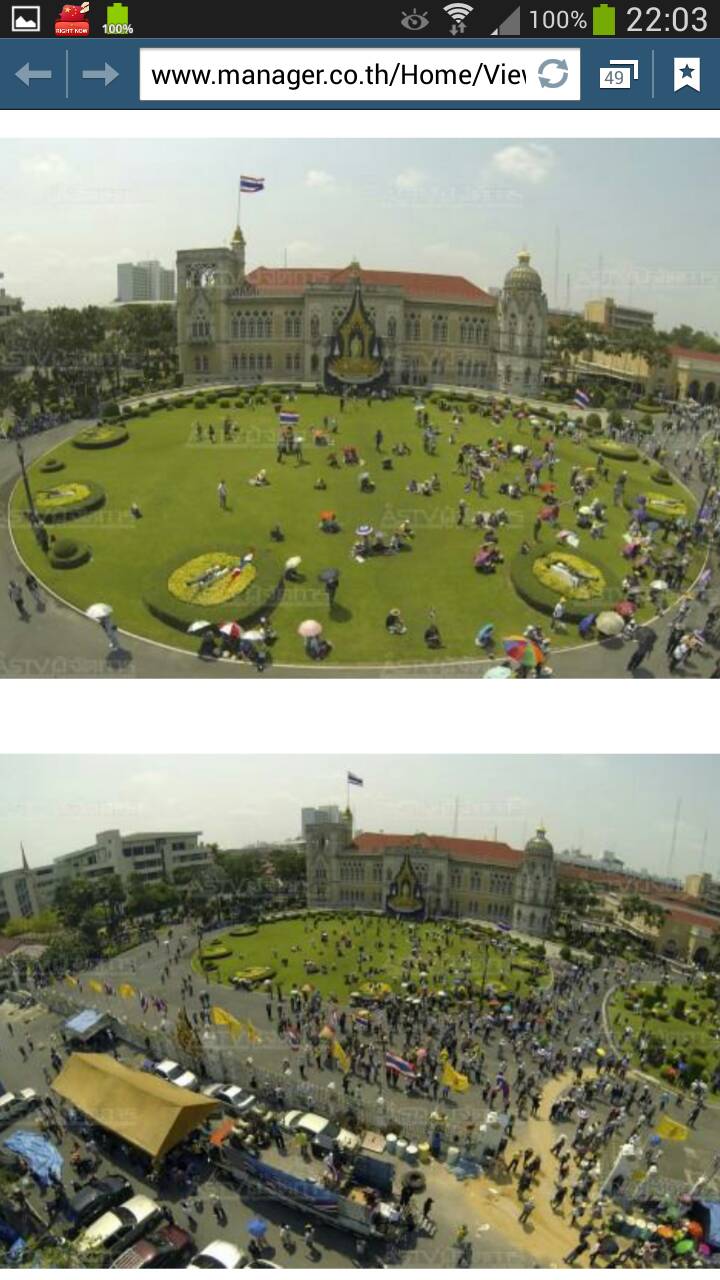Reload the current web page

pyautogui.click(x=553, y=74)
